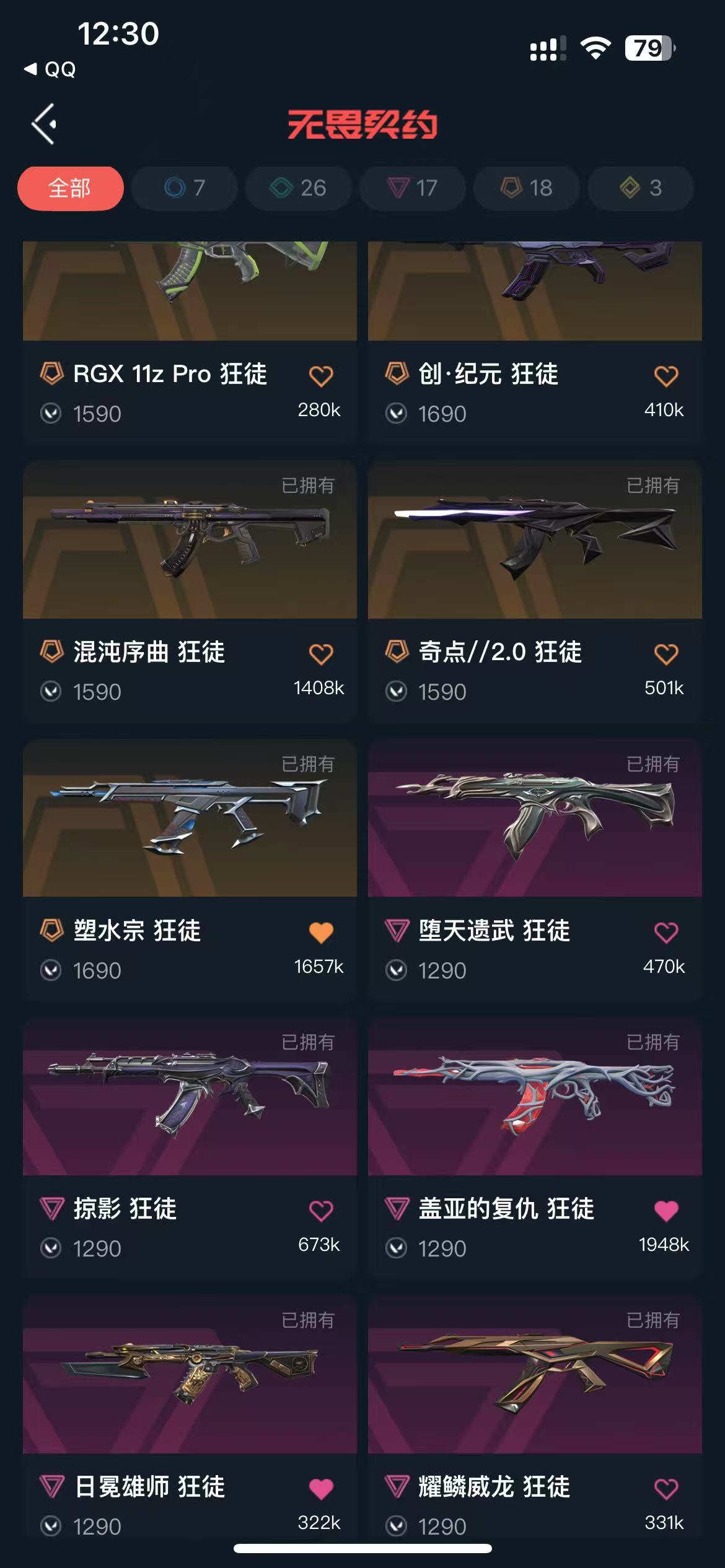Like the 奇点//2.0 狂徒 skin
The height and width of the screenshot is (1568, 725).
[666, 654]
